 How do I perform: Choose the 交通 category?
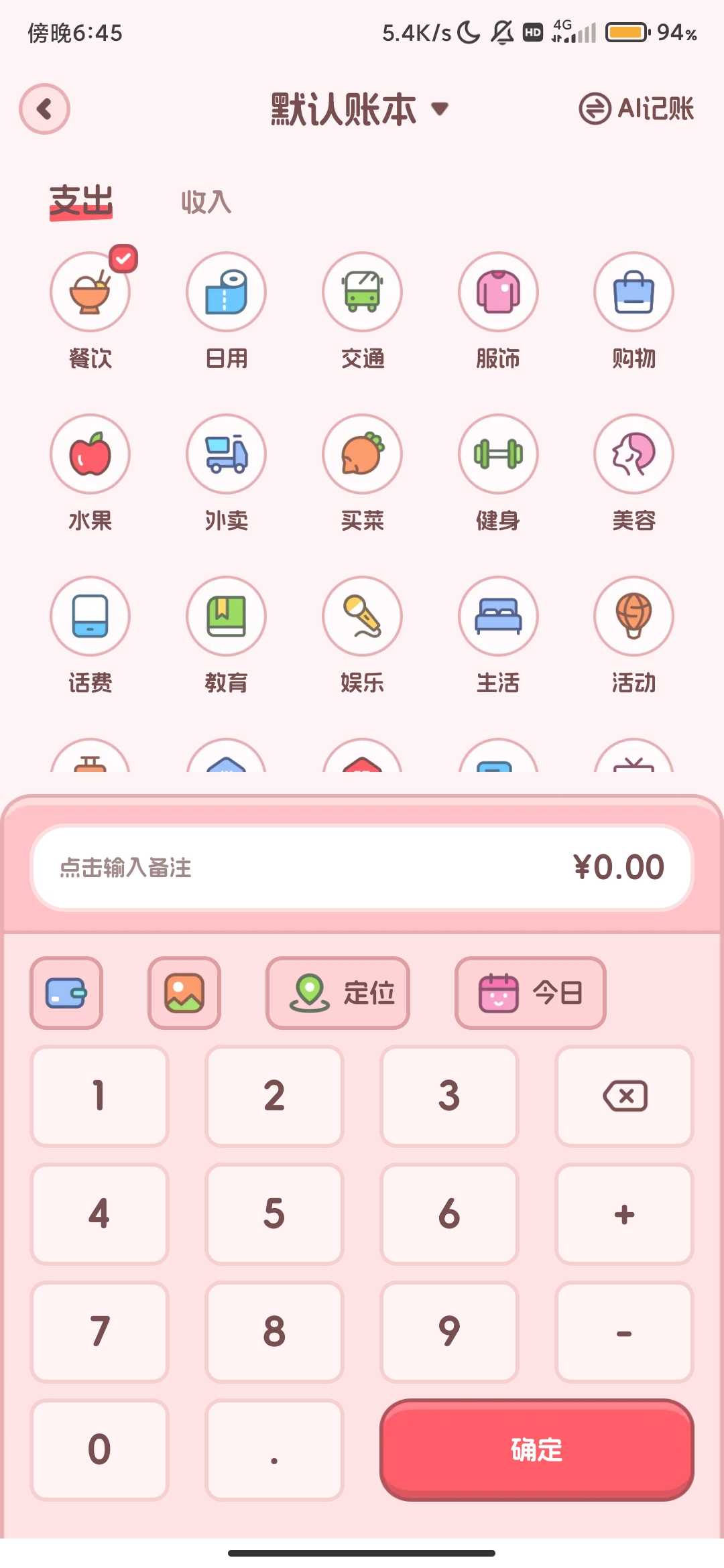(363, 292)
